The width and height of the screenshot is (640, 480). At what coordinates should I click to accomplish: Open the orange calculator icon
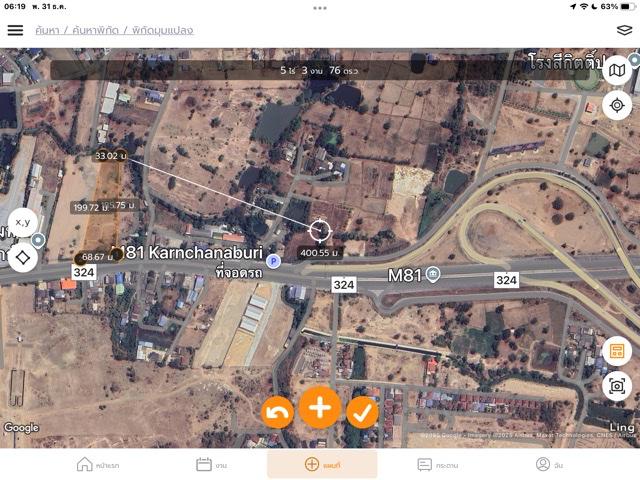point(617,351)
